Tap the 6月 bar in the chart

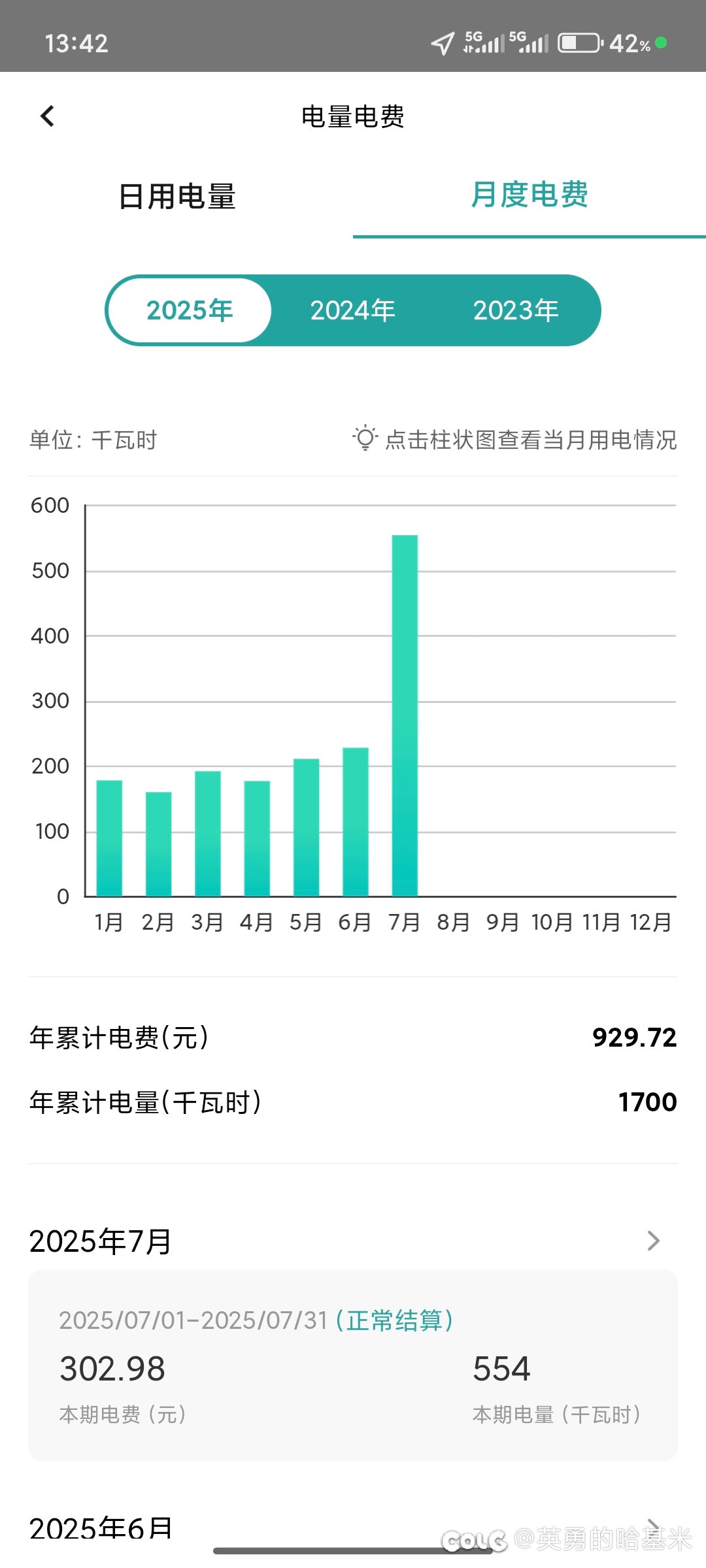[x=356, y=822]
